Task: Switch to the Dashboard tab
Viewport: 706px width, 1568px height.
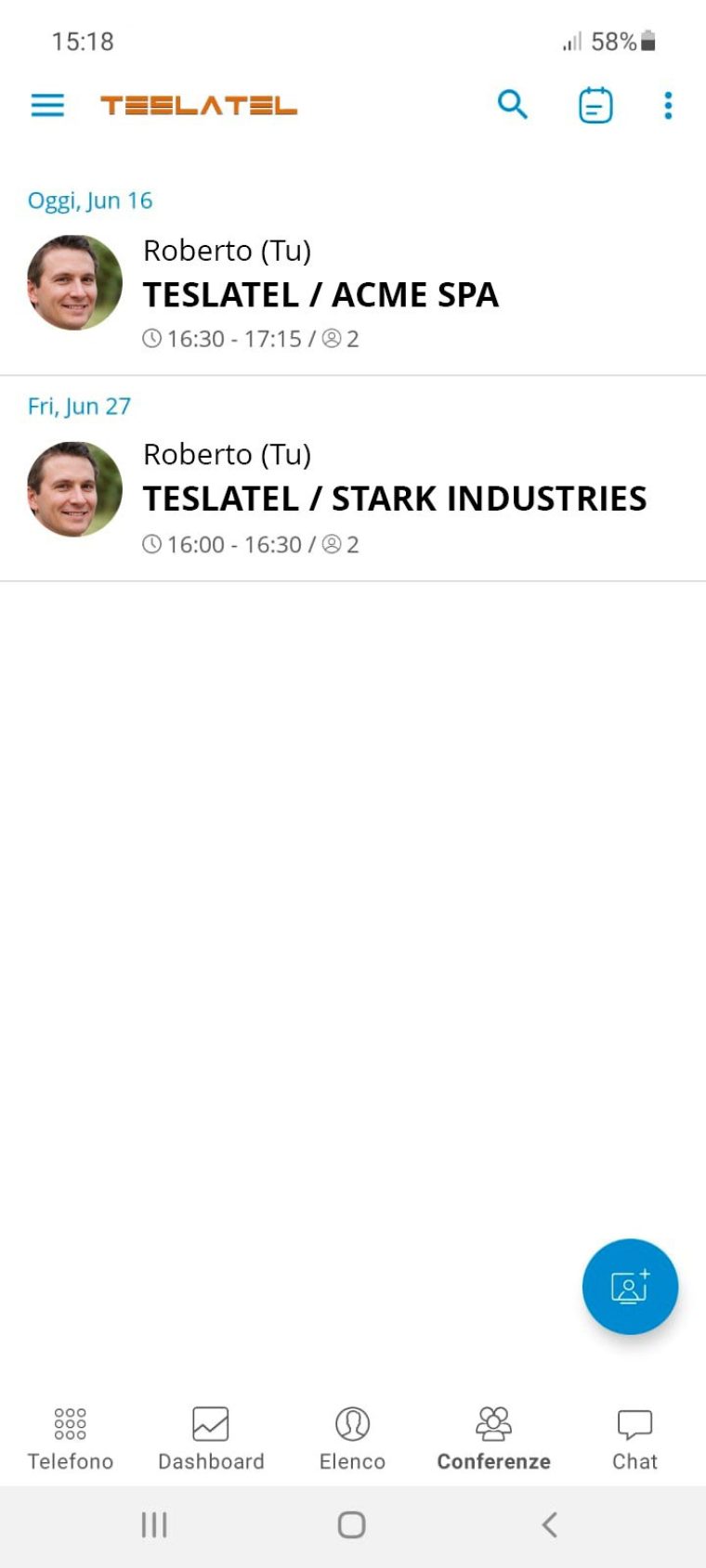Action: [211, 1438]
